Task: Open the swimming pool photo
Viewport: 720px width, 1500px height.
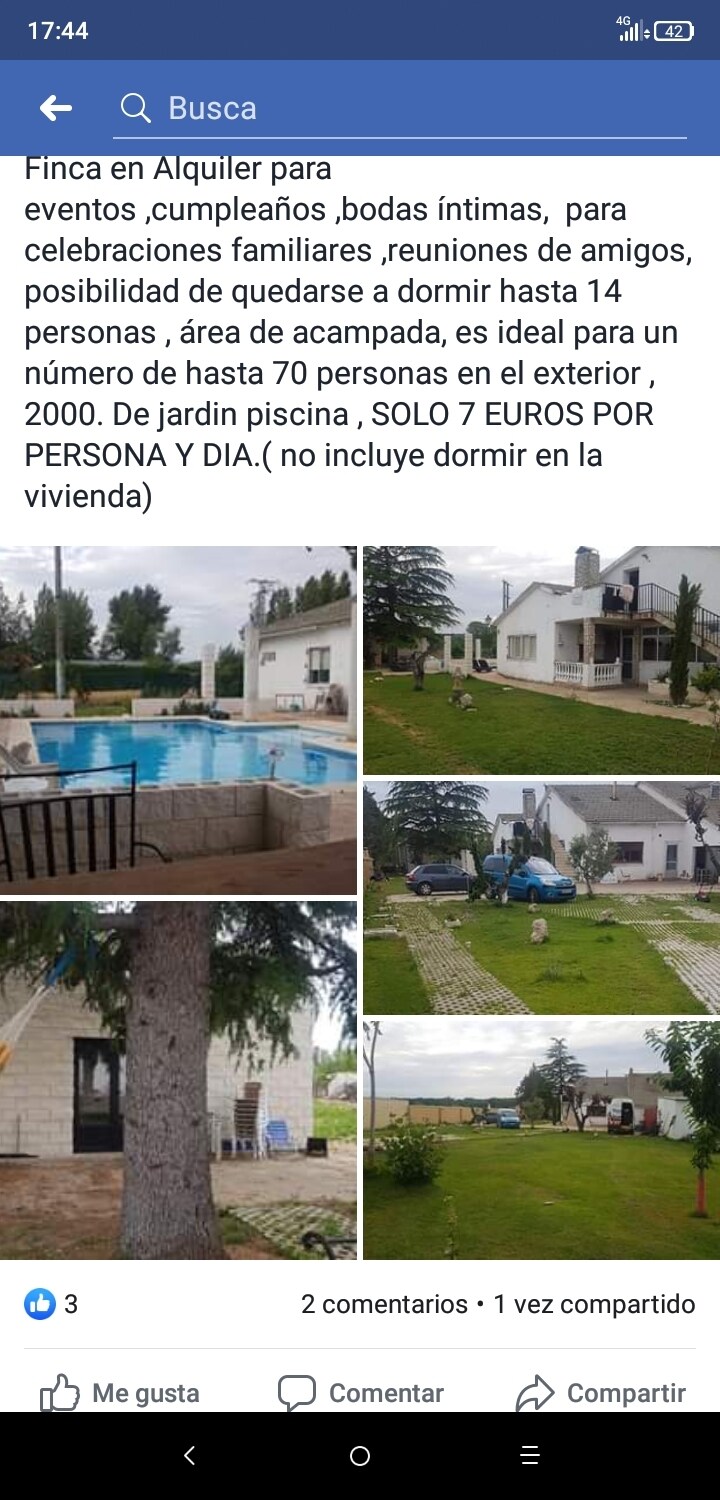Action: [x=178, y=720]
